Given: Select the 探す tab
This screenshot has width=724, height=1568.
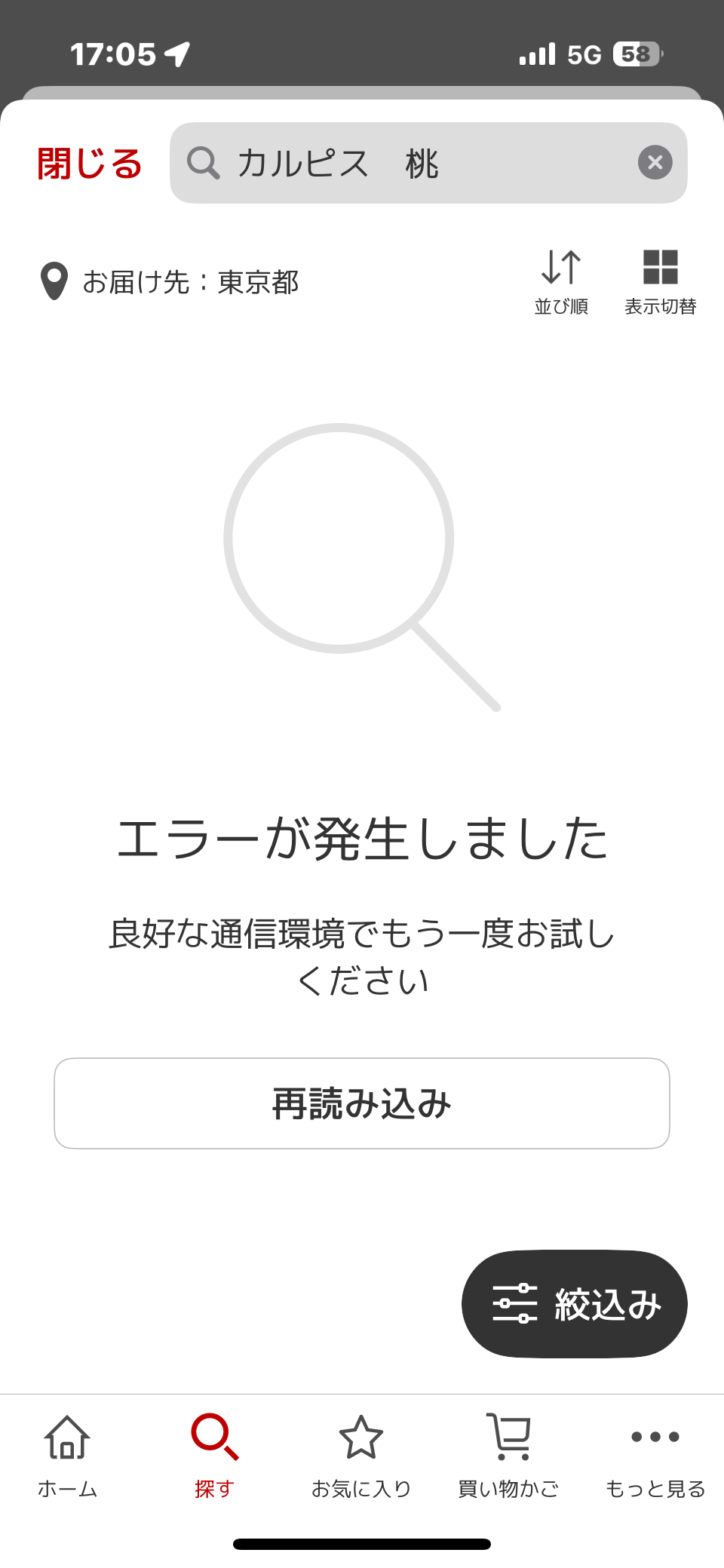Looking at the screenshot, I should point(215,1456).
